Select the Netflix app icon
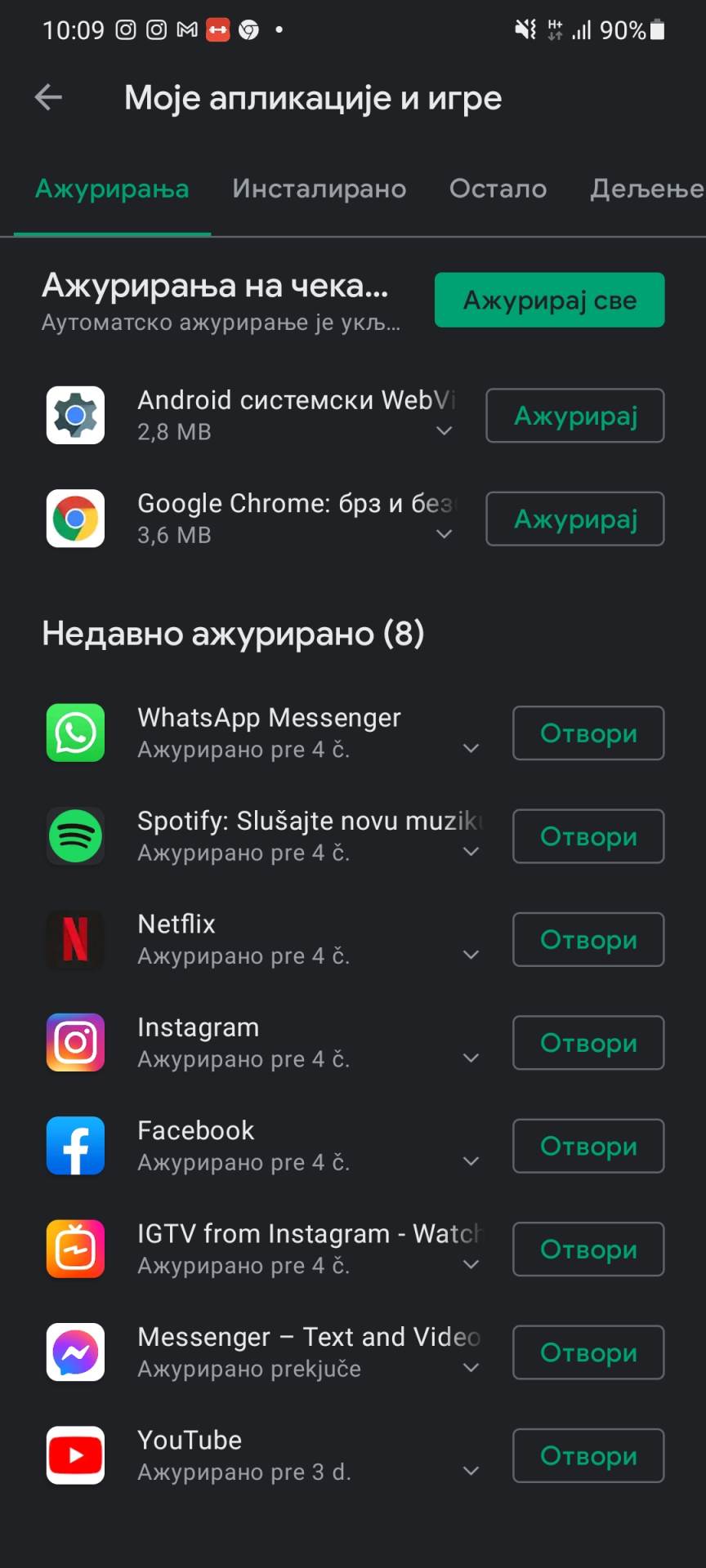Viewport: 706px width, 1568px height. coord(75,939)
